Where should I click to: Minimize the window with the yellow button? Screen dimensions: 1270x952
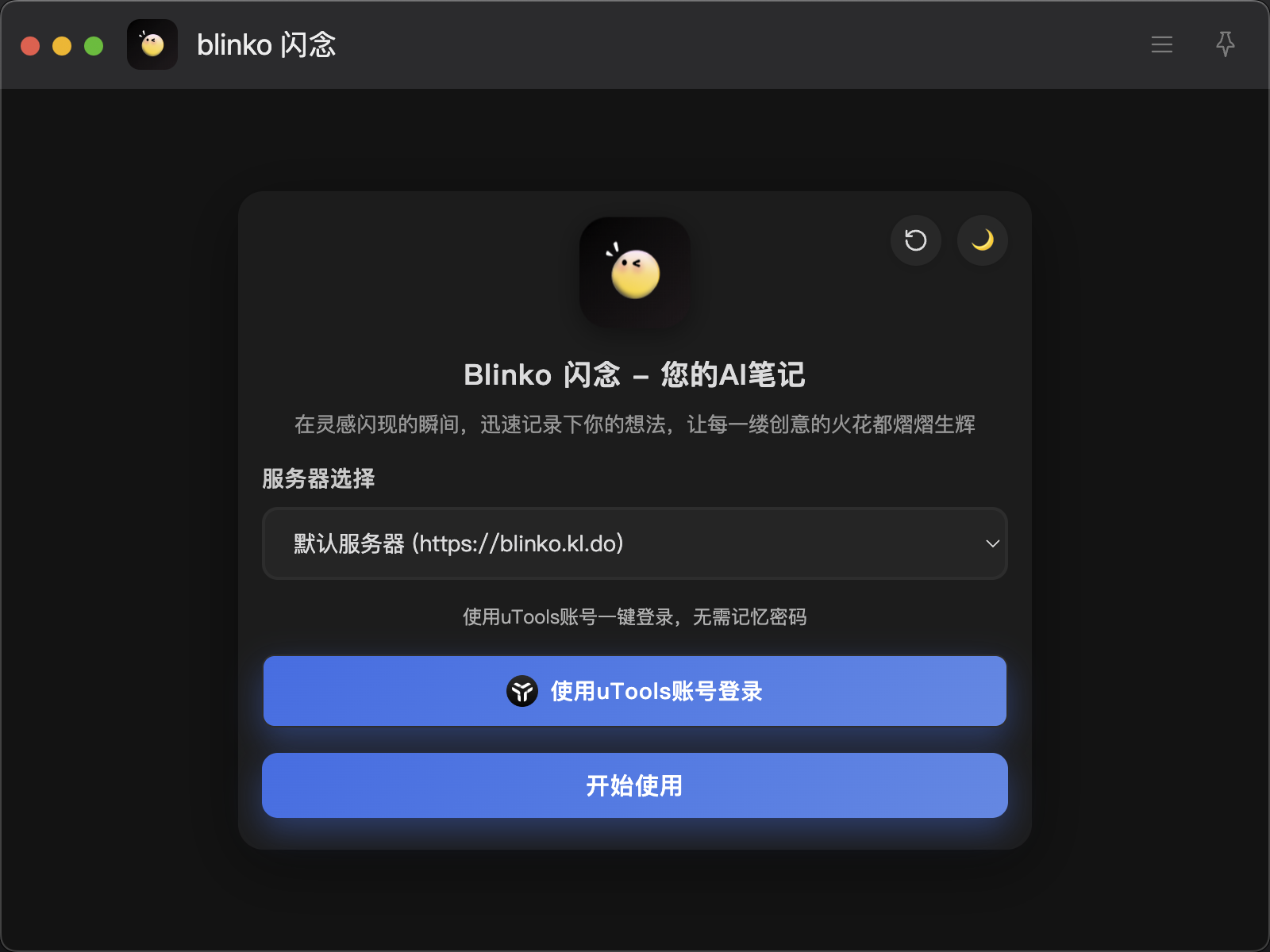tap(62, 46)
